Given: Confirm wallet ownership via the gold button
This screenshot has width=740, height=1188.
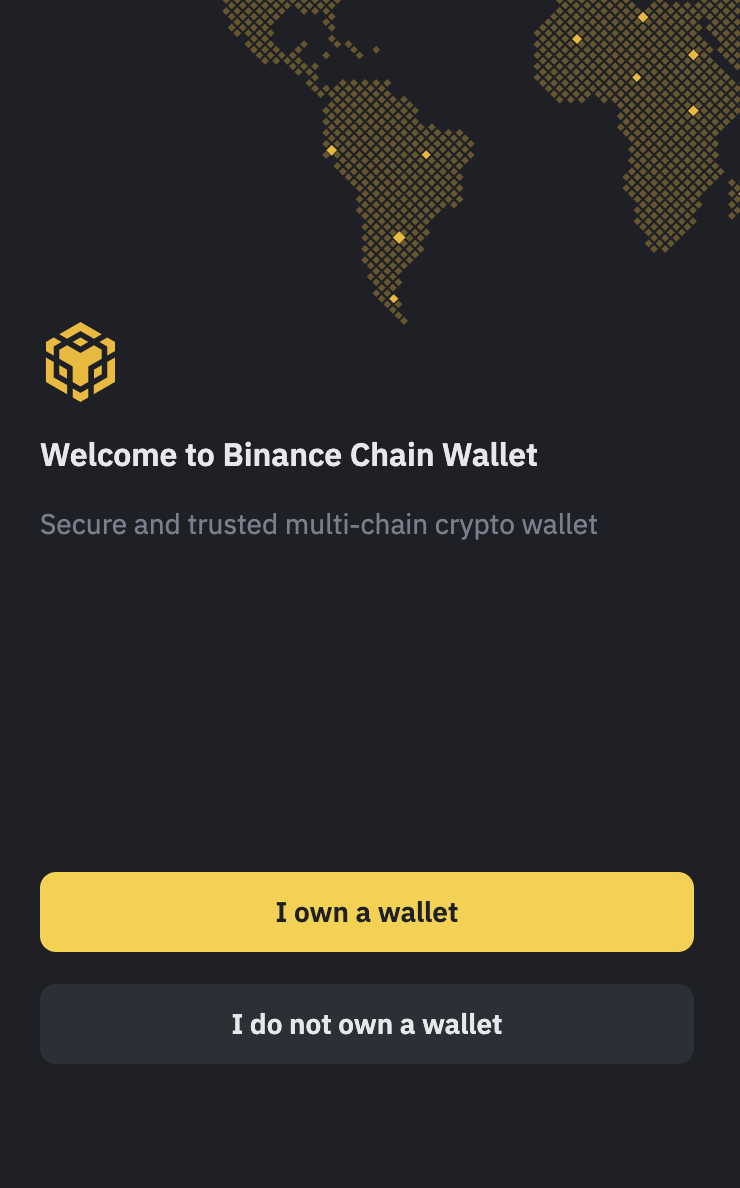Looking at the screenshot, I should click(367, 911).
